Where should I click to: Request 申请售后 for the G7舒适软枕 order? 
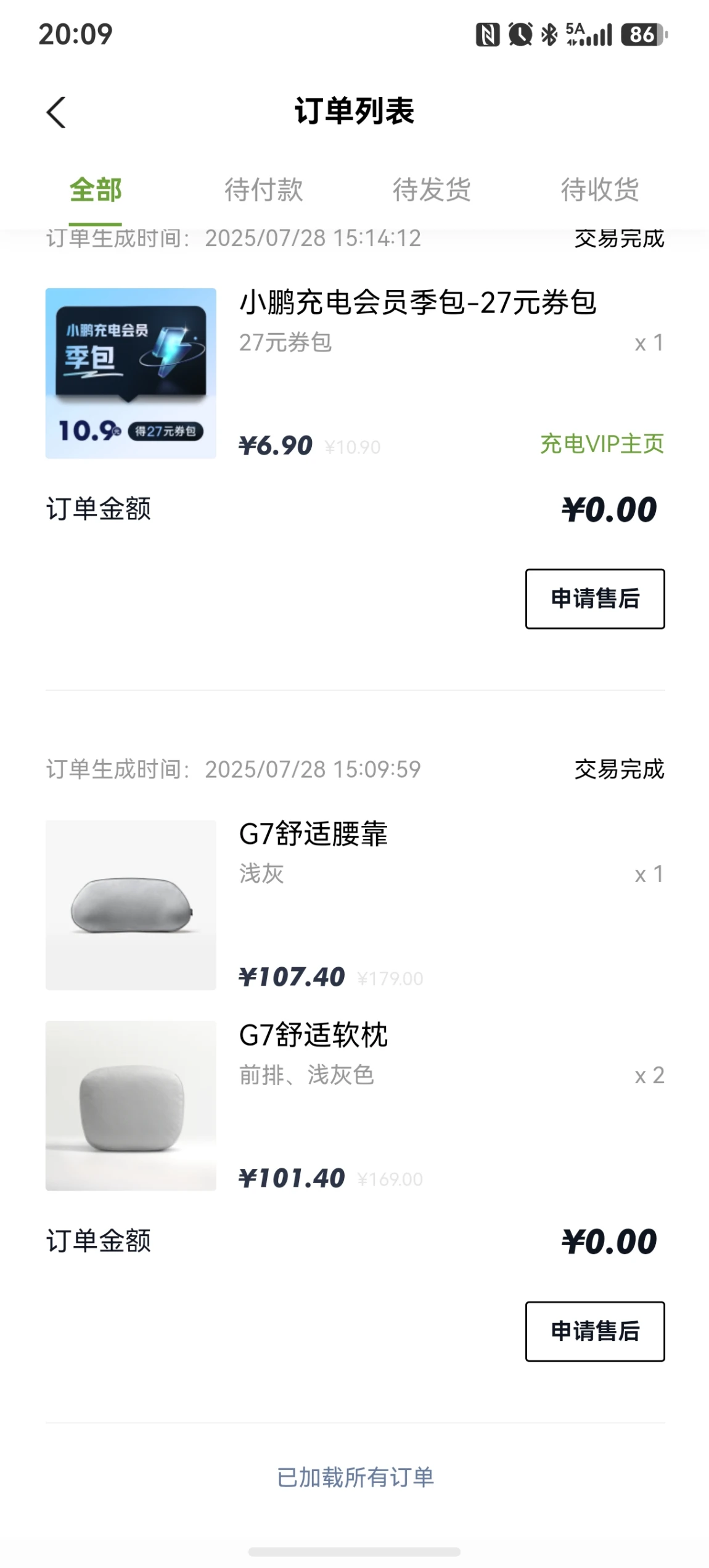coord(594,1332)
